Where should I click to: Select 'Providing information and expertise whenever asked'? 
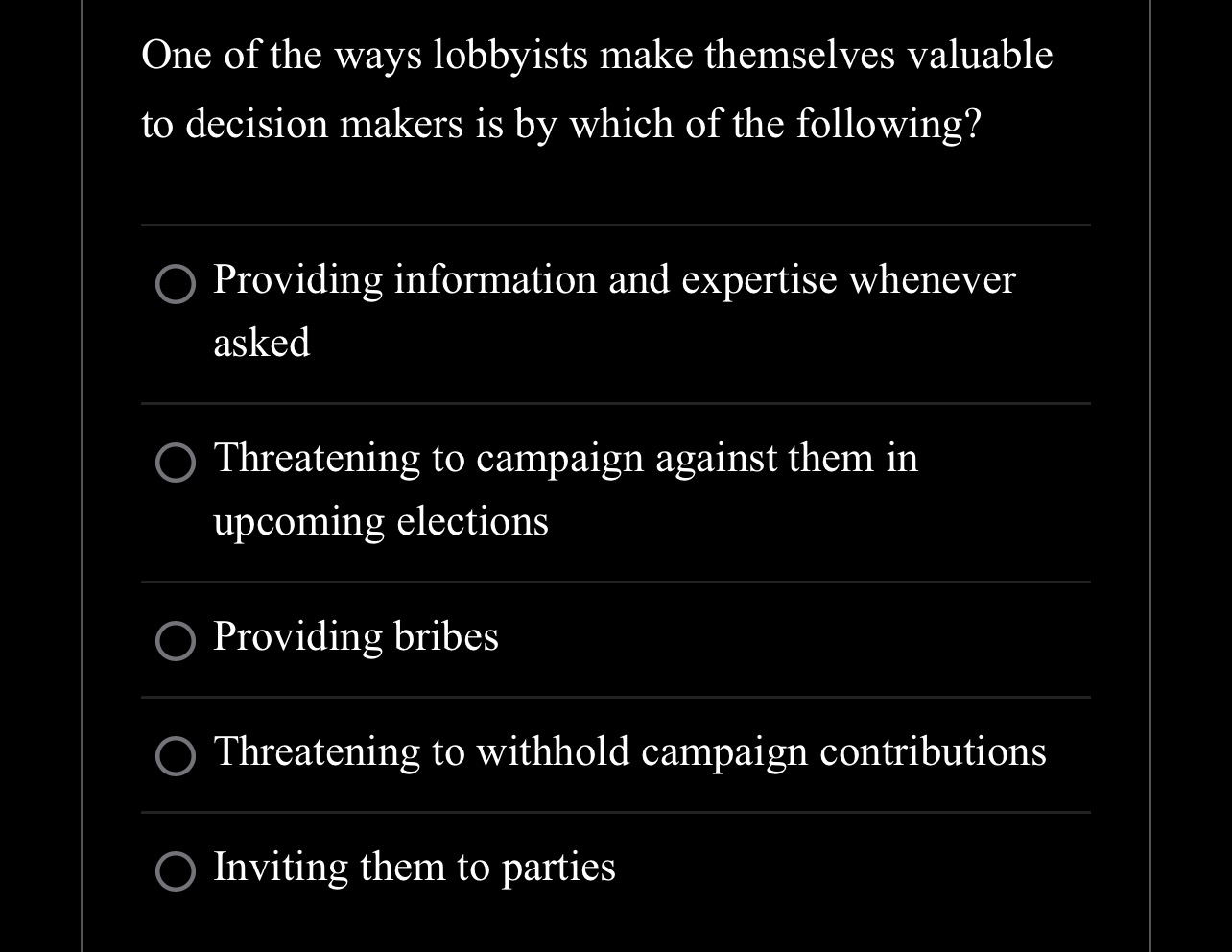pyautogui.click(x=175, y=284)
